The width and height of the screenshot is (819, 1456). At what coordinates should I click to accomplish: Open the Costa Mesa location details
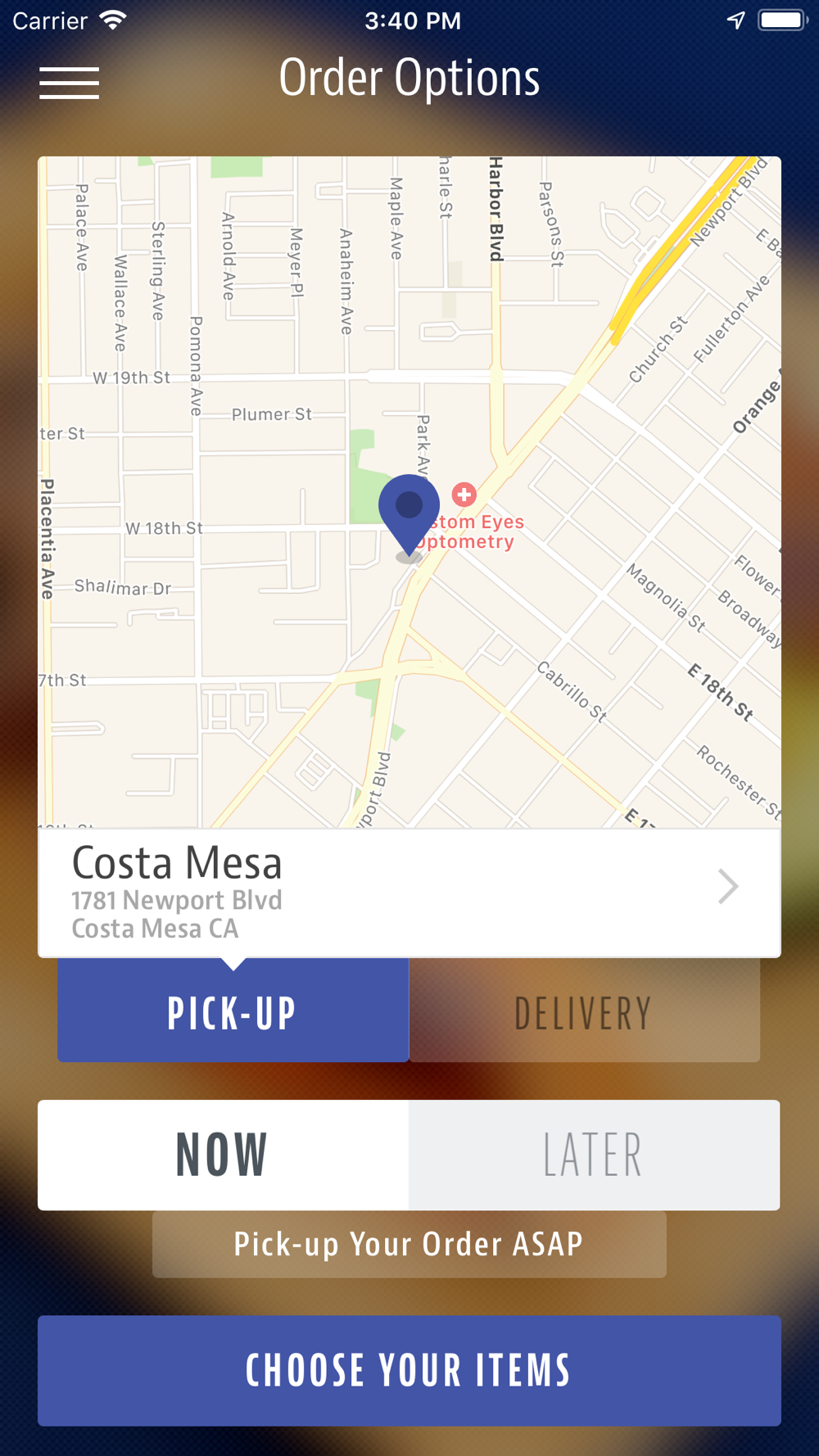point(409,893)
